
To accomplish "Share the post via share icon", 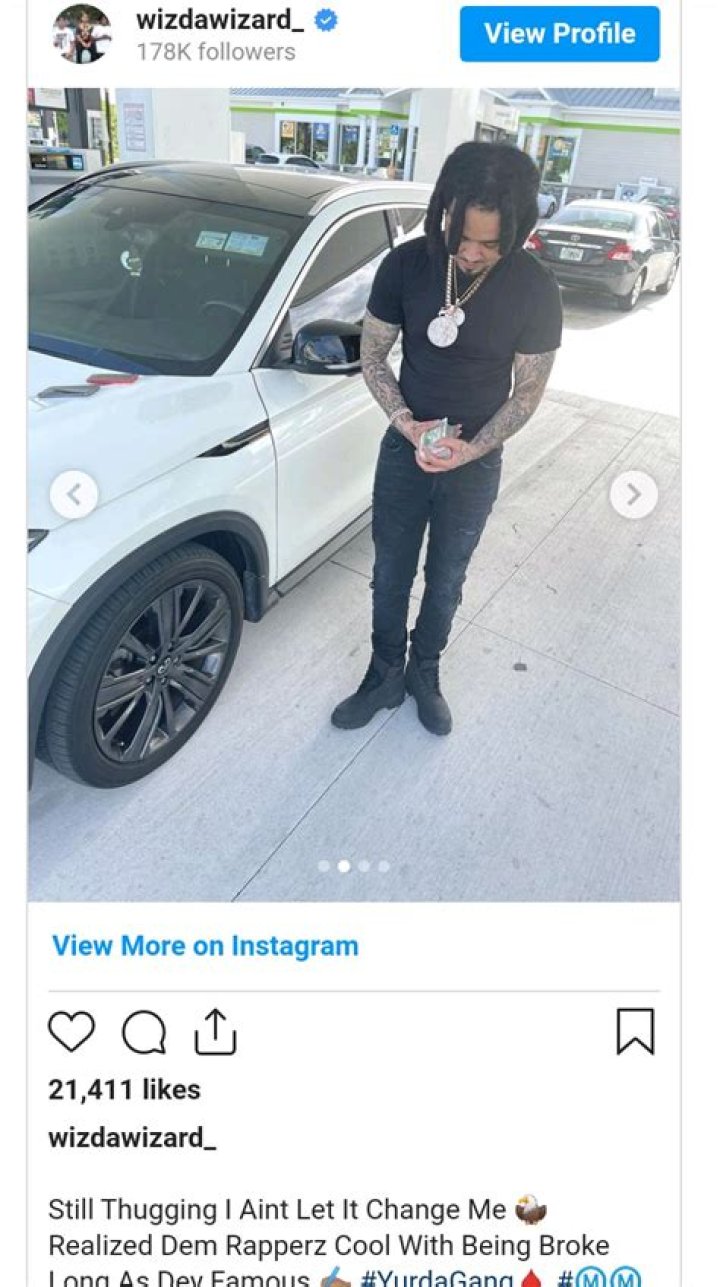I will click(215, 1032).
